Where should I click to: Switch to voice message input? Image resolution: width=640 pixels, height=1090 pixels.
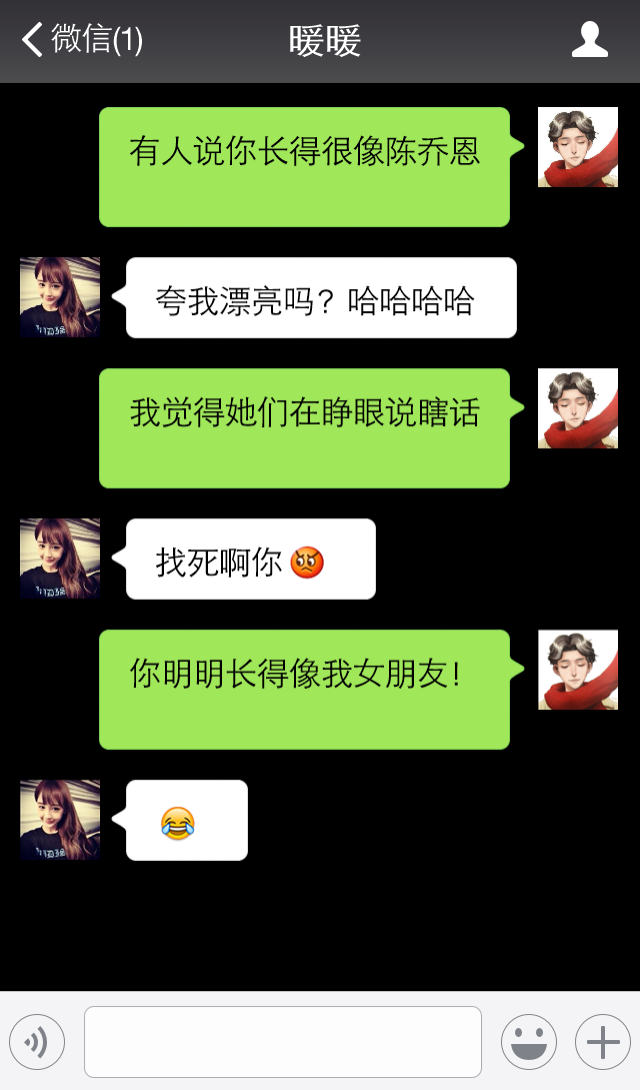coord(37,1042)
